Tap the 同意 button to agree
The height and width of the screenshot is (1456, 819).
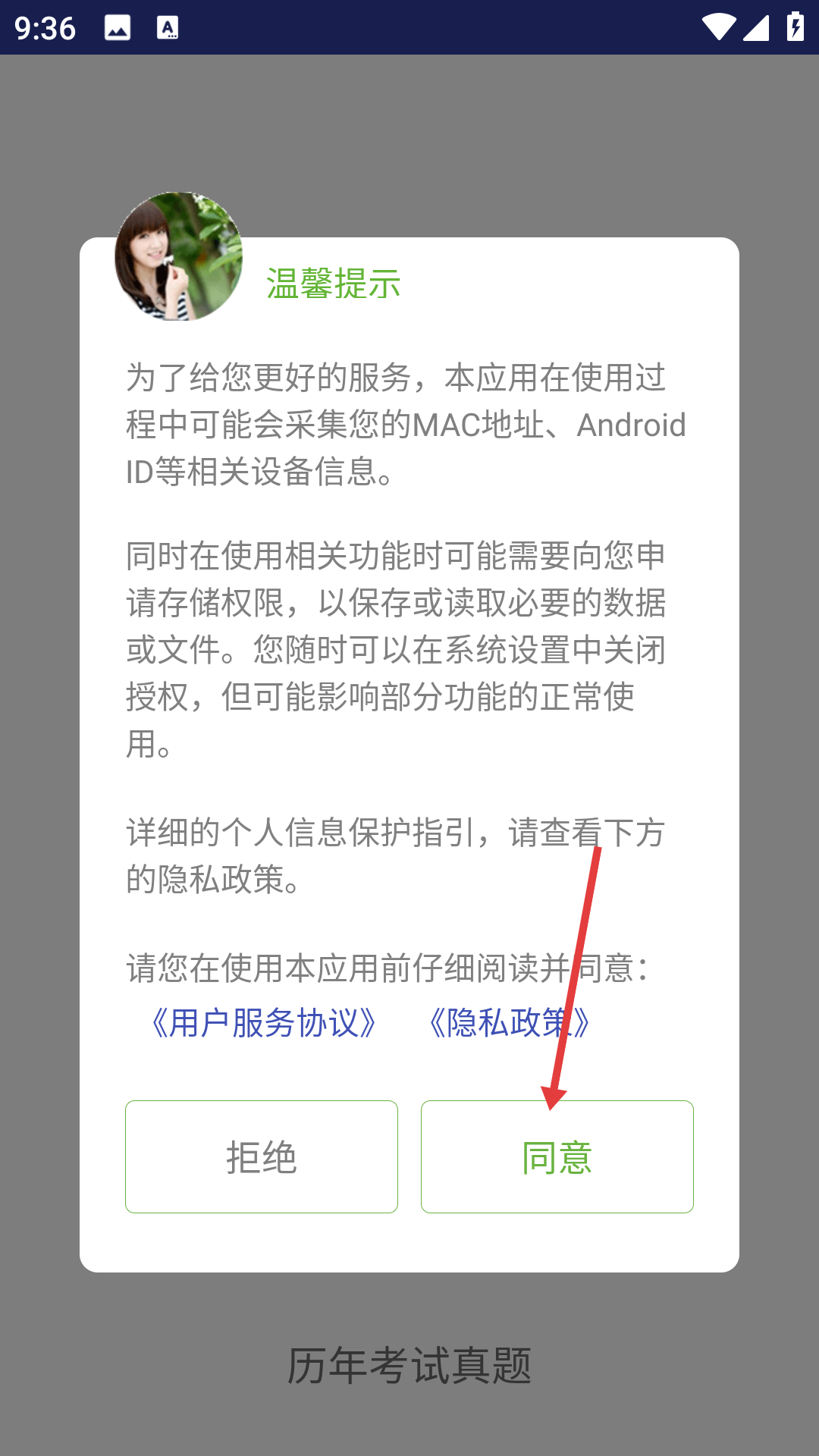click(557, 1156)
